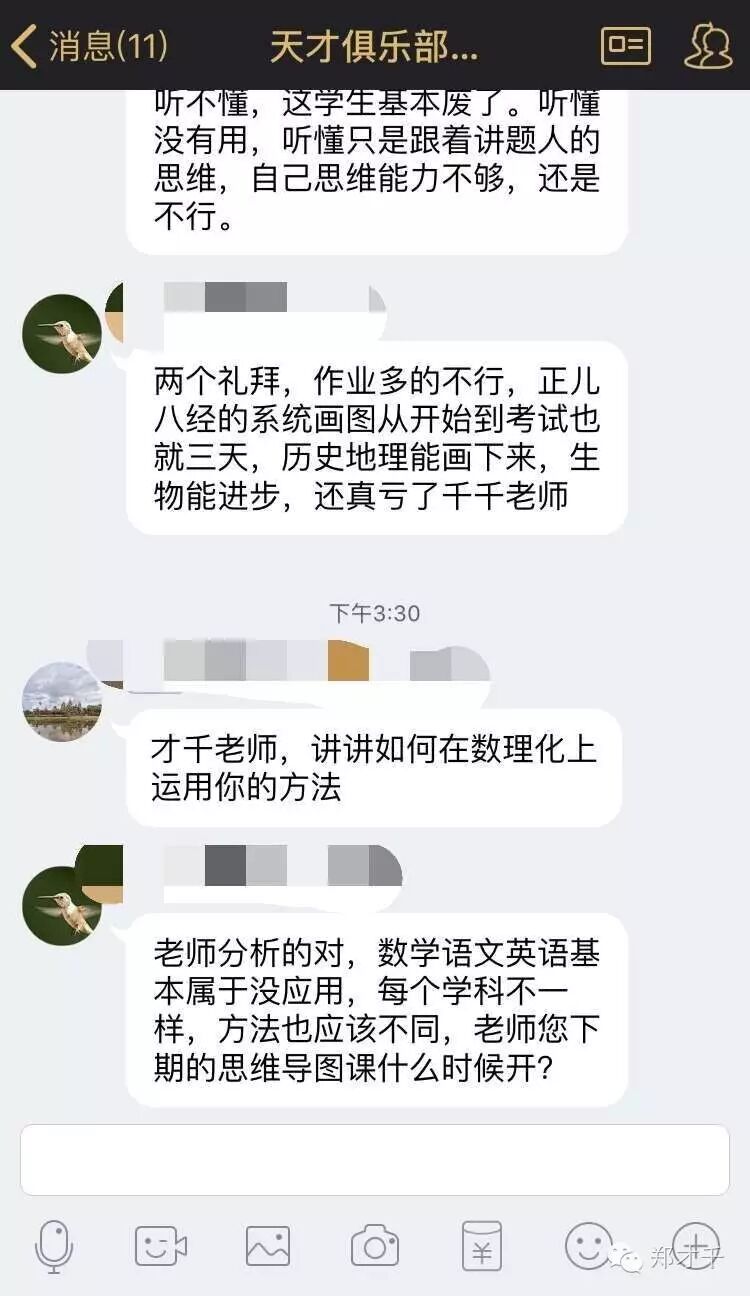Start voice message with microphone icon
This screenshot has height=1296, width=750.
click(x=54, y=1246)
